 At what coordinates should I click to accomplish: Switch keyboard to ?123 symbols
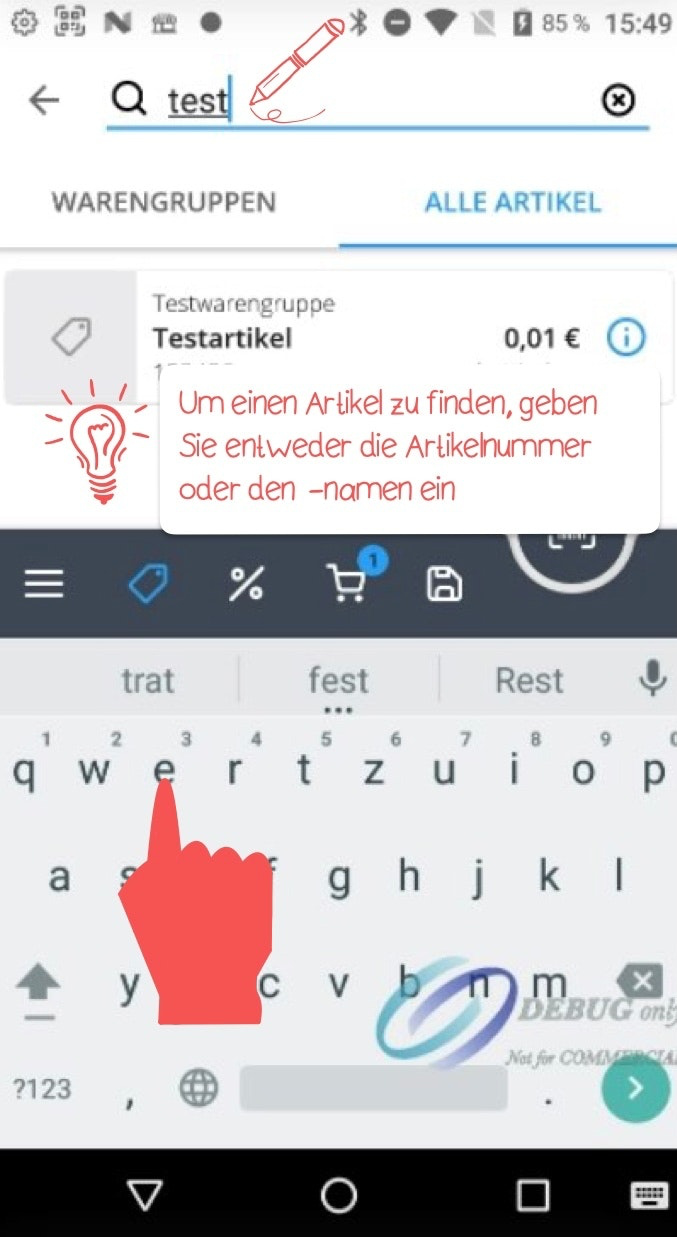[42, 1089]
